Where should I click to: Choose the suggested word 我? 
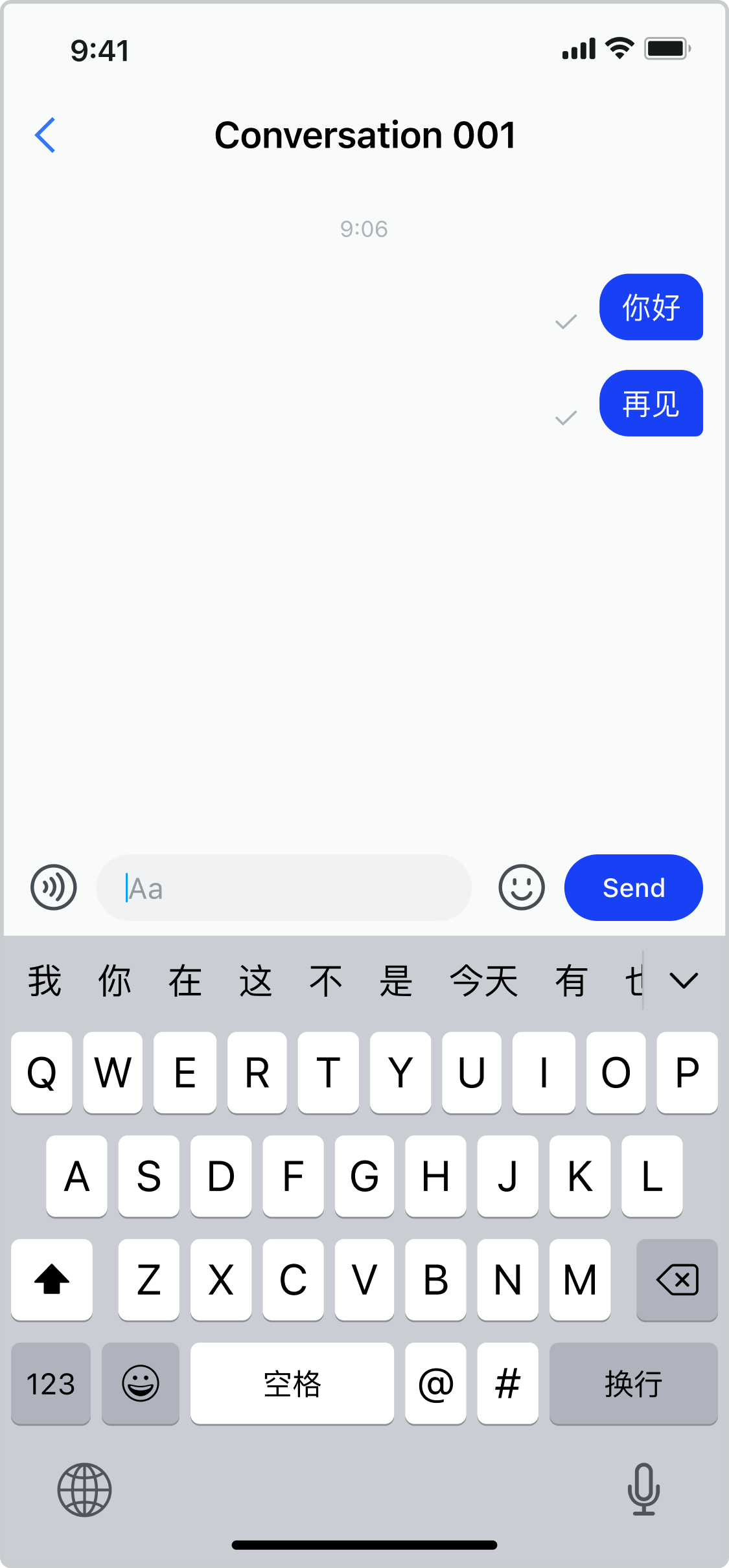coord(45,981)
